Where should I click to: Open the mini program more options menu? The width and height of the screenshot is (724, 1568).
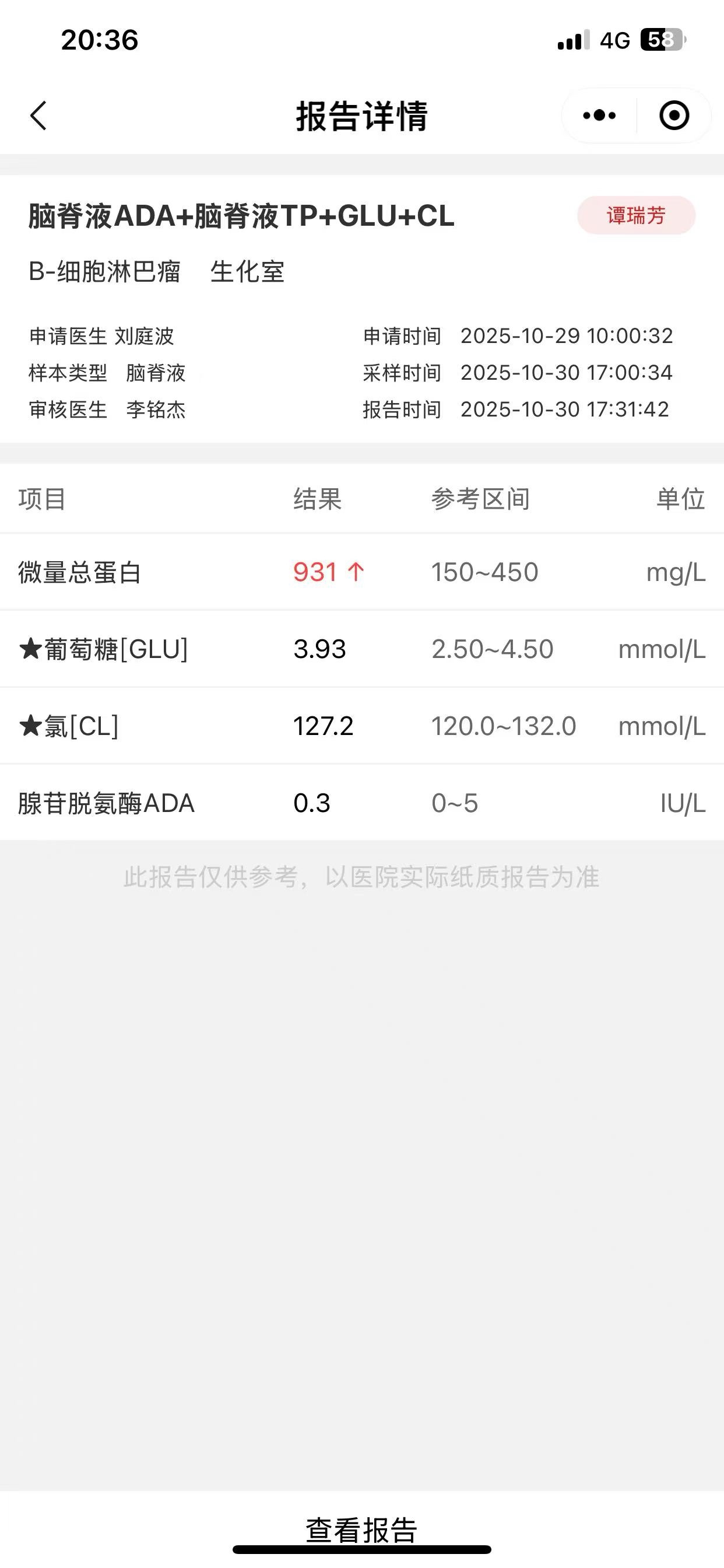click(x=599, y=116)
